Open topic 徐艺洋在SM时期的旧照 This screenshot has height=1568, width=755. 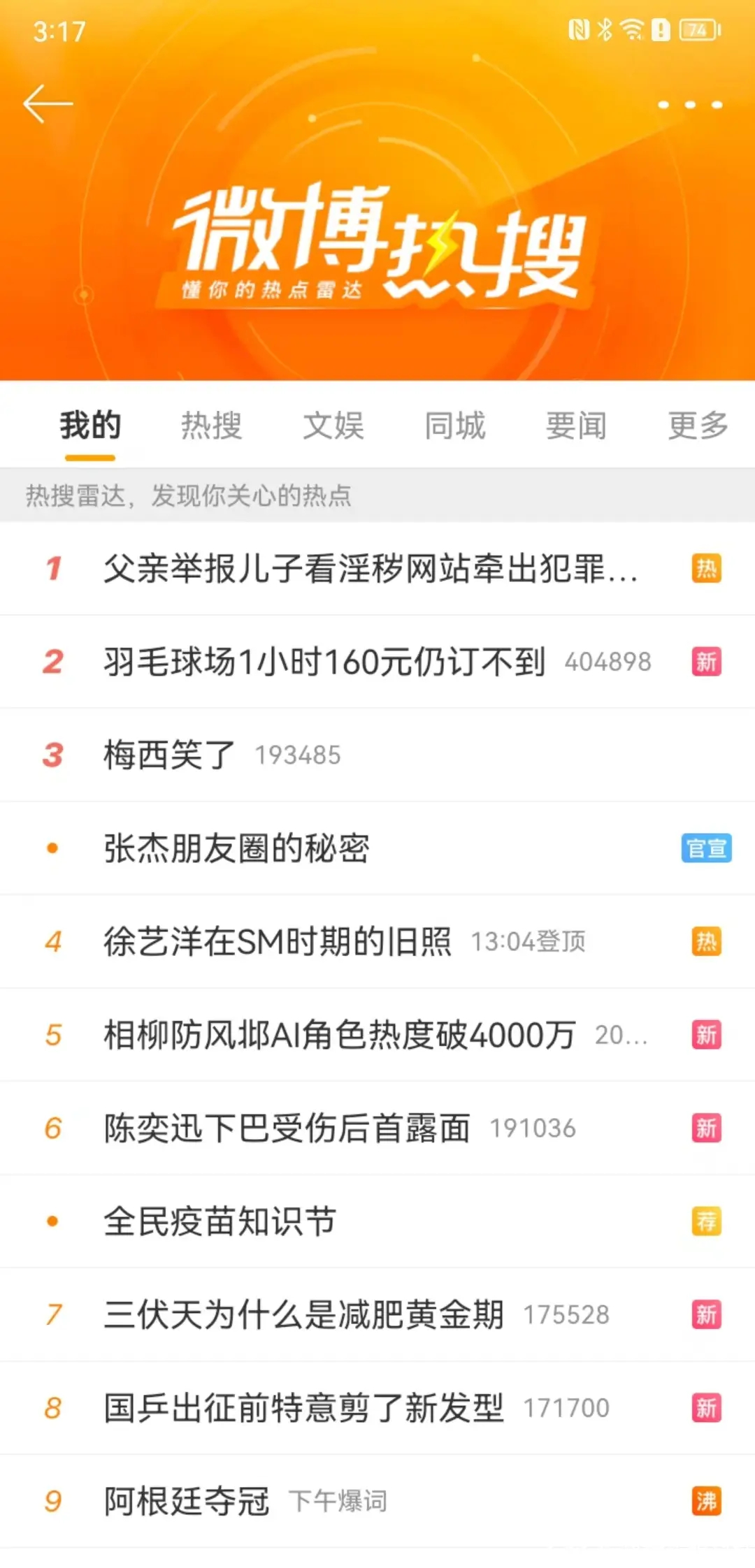click(x=377, y=941)
